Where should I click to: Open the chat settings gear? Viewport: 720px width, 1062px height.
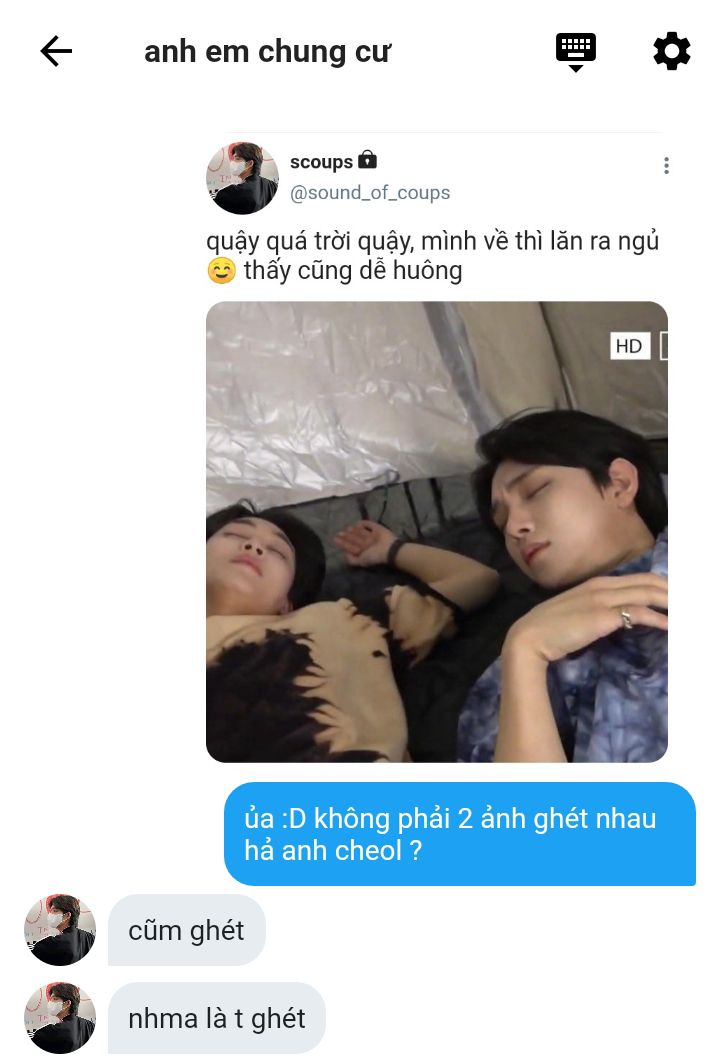pos(671,51)
